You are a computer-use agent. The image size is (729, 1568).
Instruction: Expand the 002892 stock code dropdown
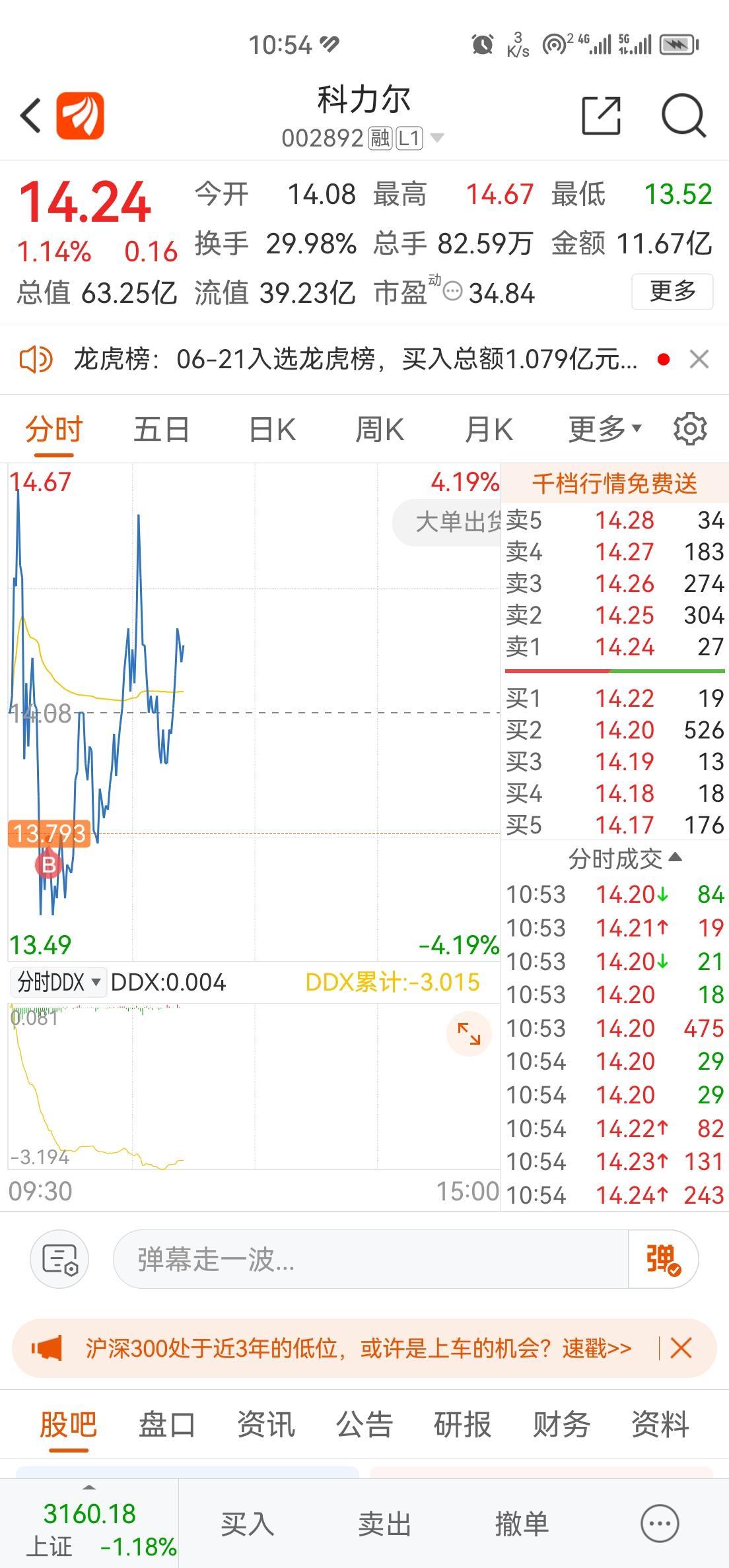(x=436, y=139)
